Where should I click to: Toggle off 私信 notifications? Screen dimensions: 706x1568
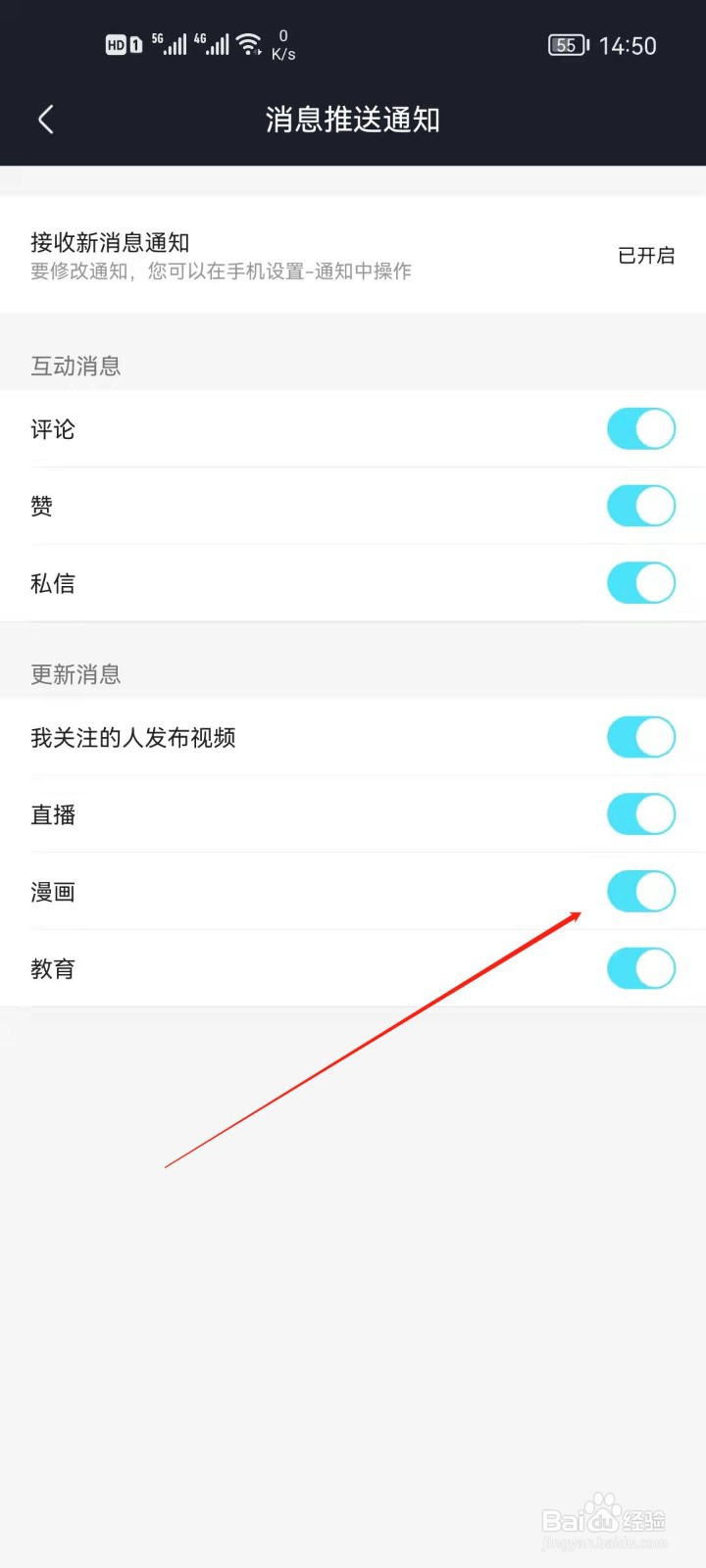point(641,582)
